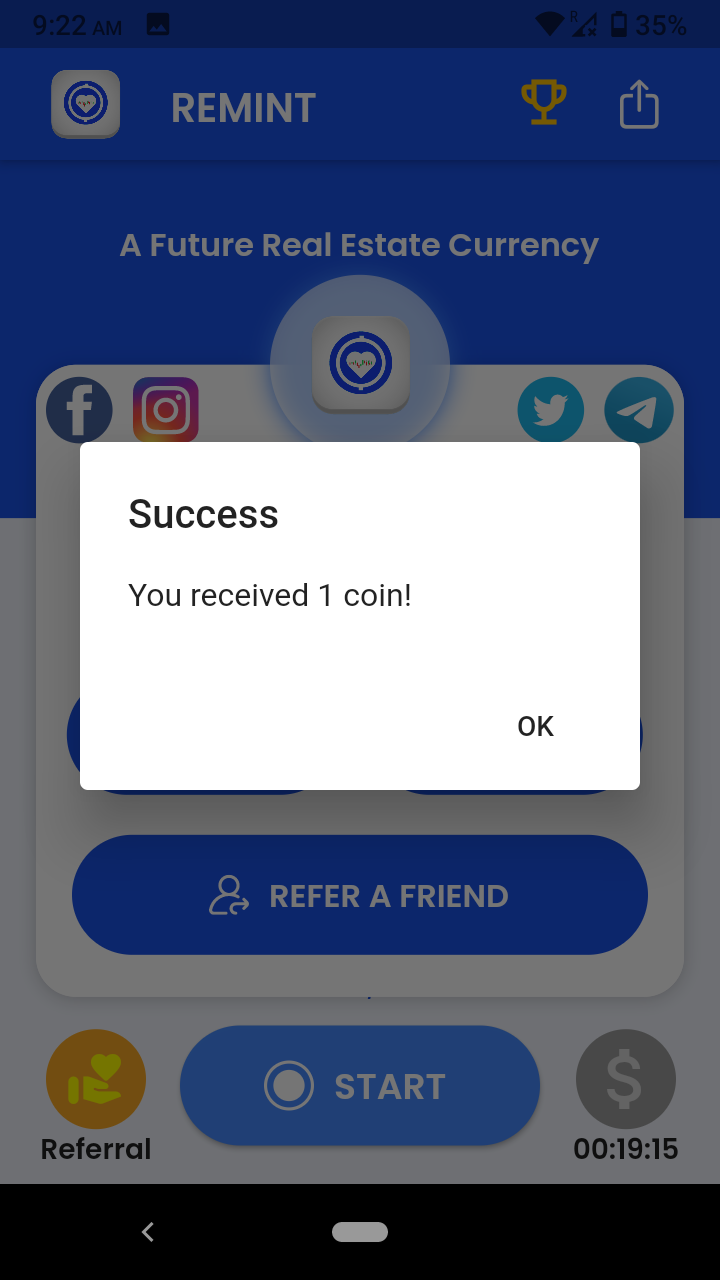
Task: Dismiss the Success dialog with OK
Action: (535, 726)
